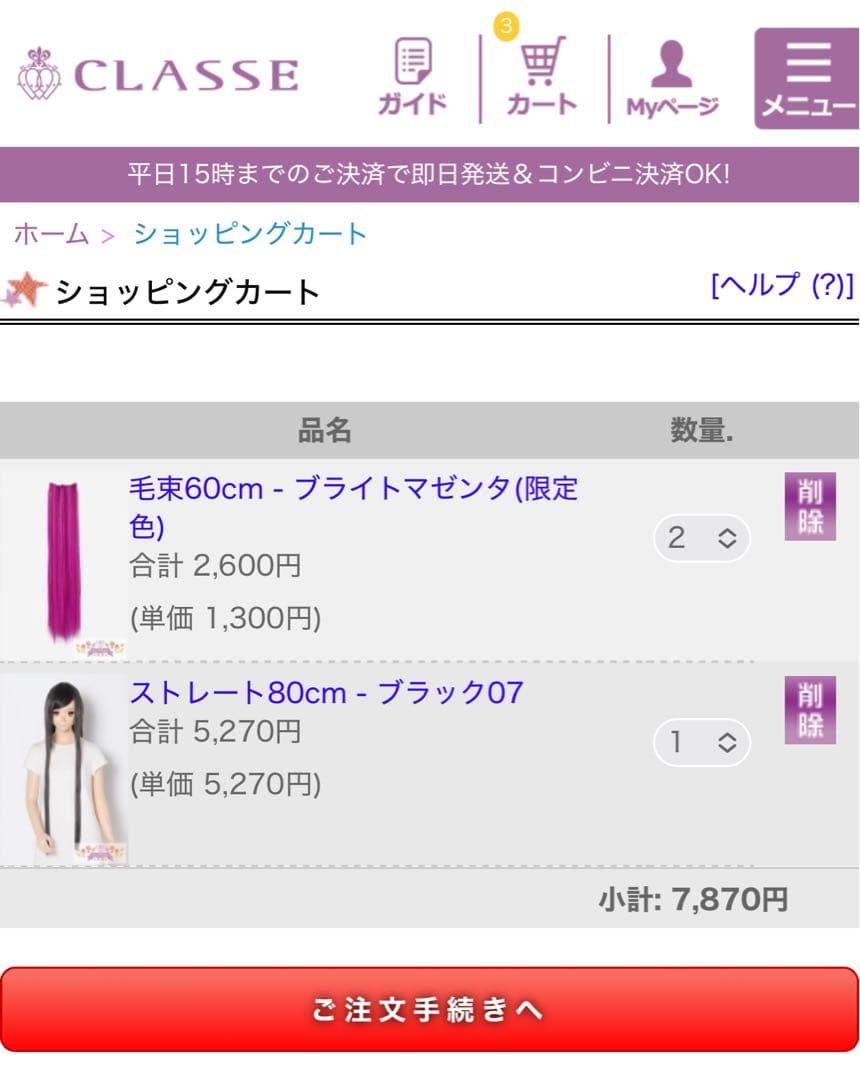Delete 毛束60cm item from cart
This screenshot has height=1080, width=860.
809,506
